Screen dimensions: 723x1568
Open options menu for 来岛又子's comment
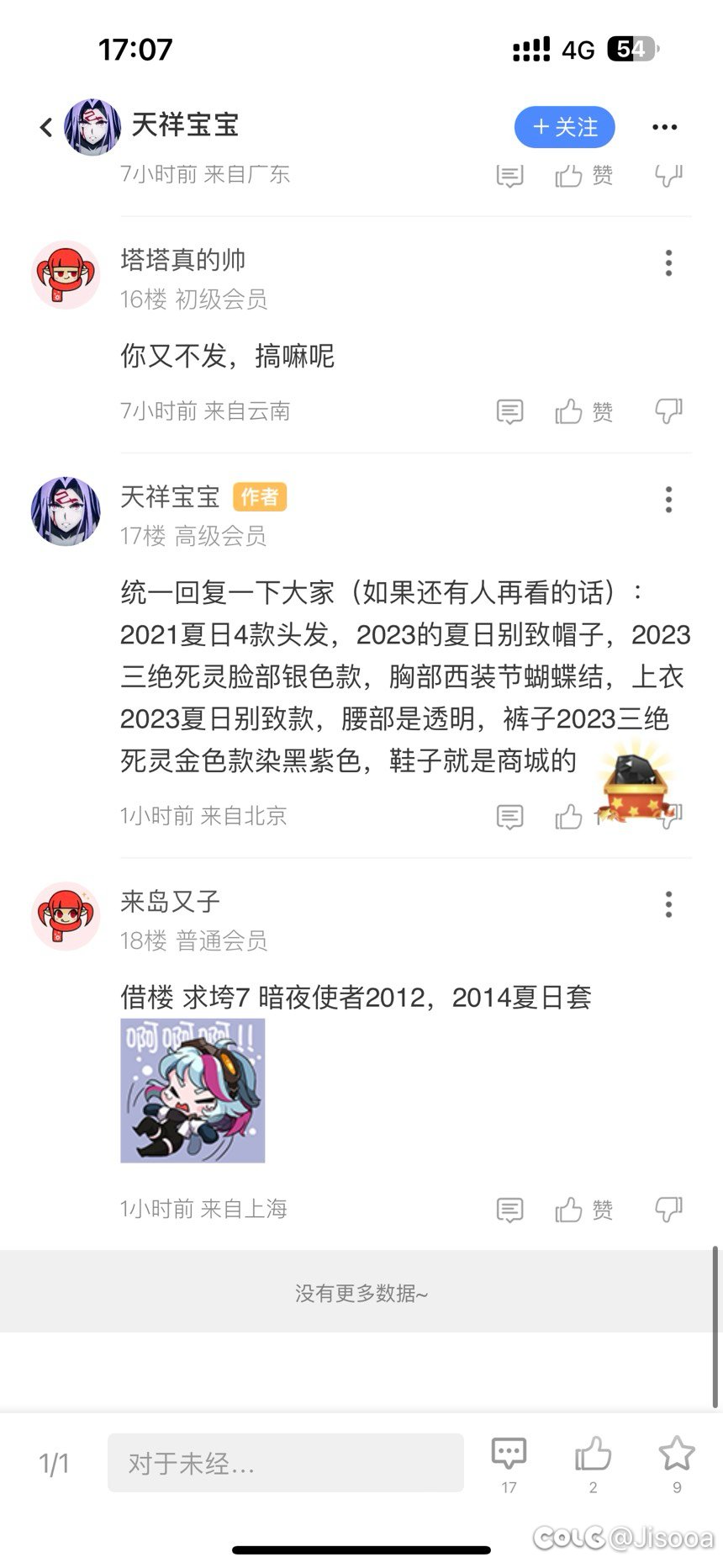[x=668, y=905]
